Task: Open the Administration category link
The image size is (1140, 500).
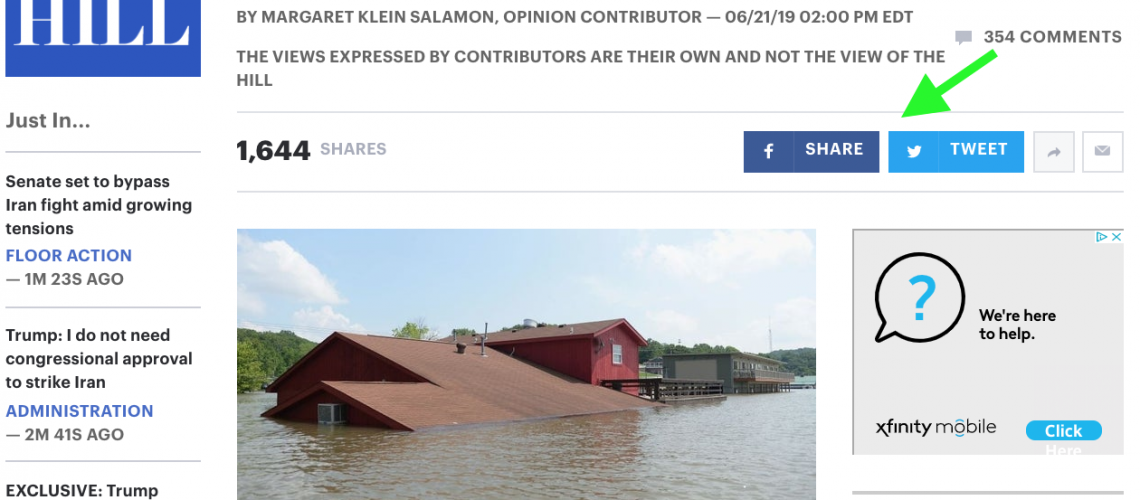Action: pyautogui.click(x=79, y=411)
